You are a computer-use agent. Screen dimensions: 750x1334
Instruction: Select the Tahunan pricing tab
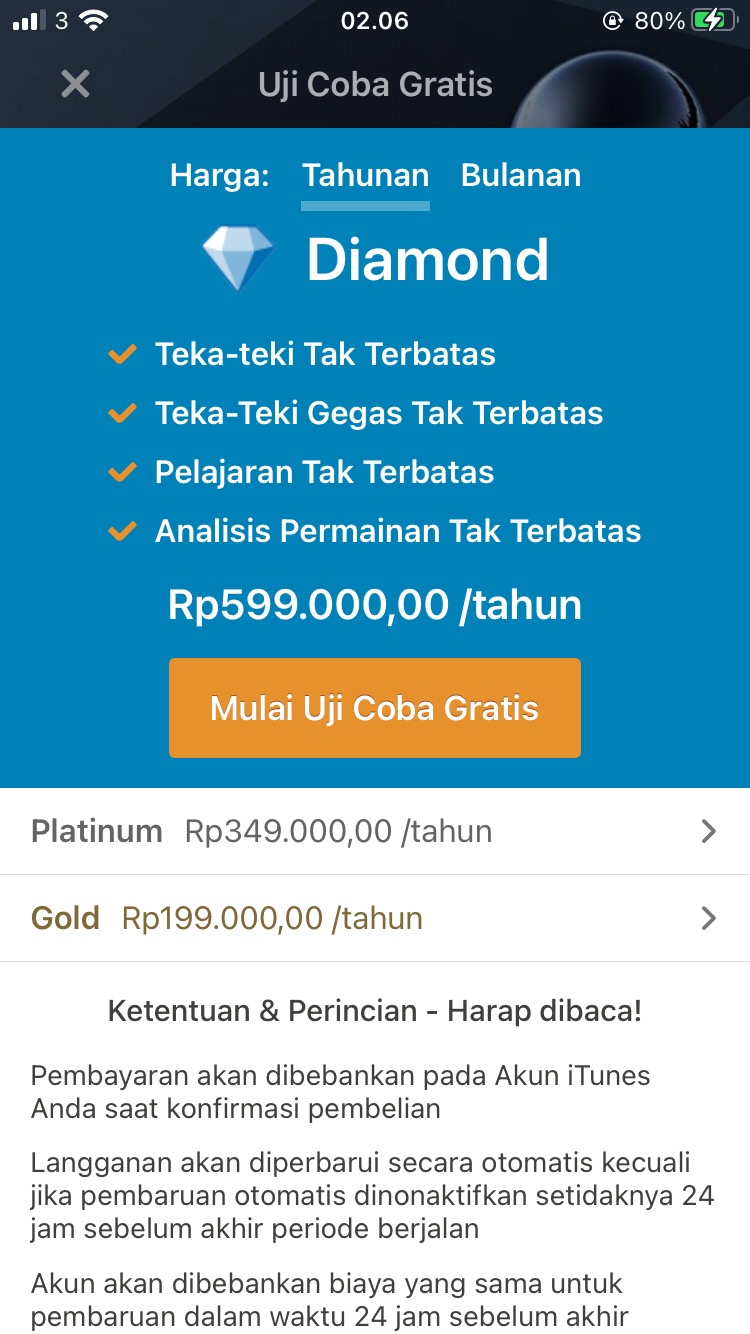[365, 176]
